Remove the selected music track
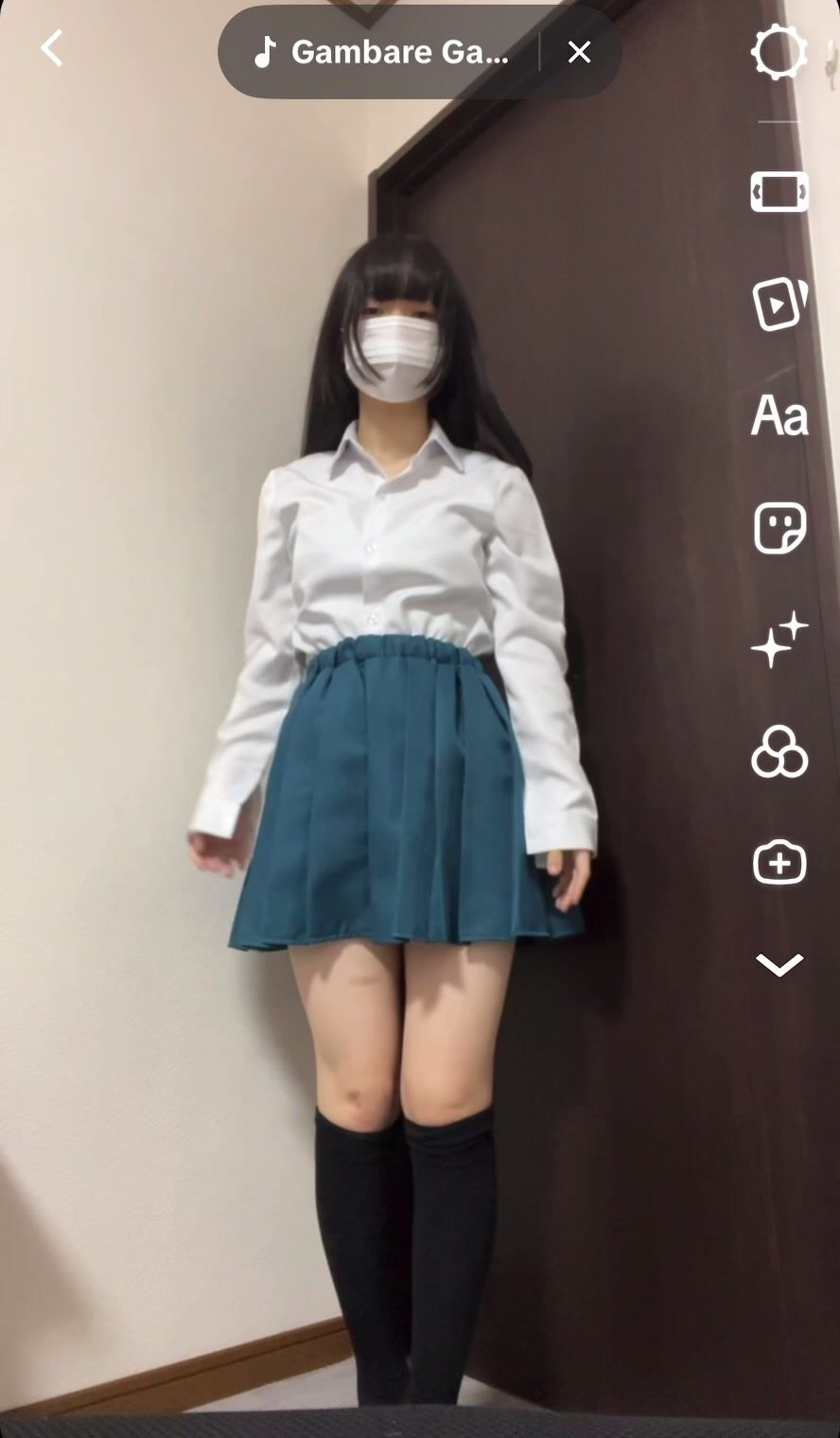840x1438 pixels. point(579,52)
